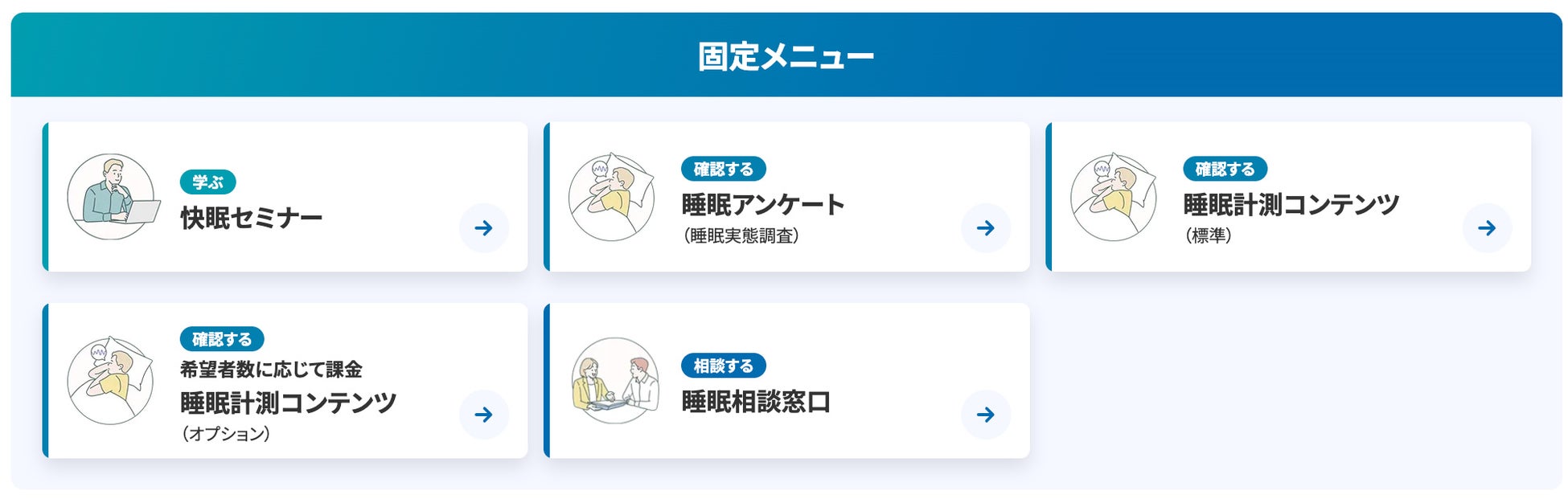Screen dimensions: 1568x499
Task: Go to 睡眠相談窓口 consultation card
Action: tap(787, 381)
